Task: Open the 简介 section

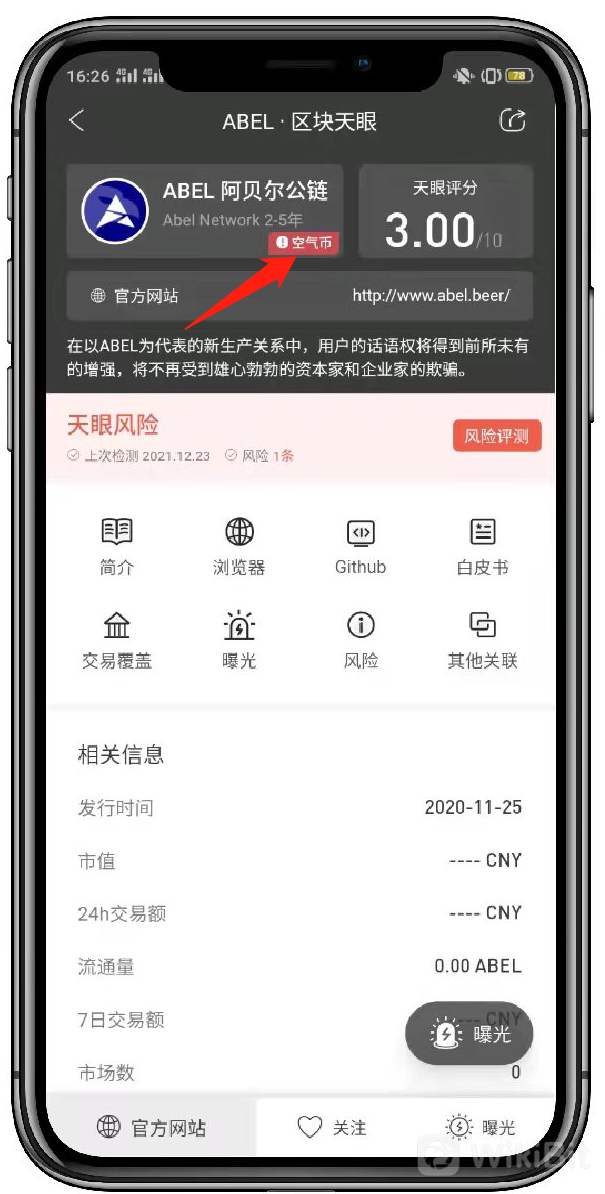Action: pos(117,546)
